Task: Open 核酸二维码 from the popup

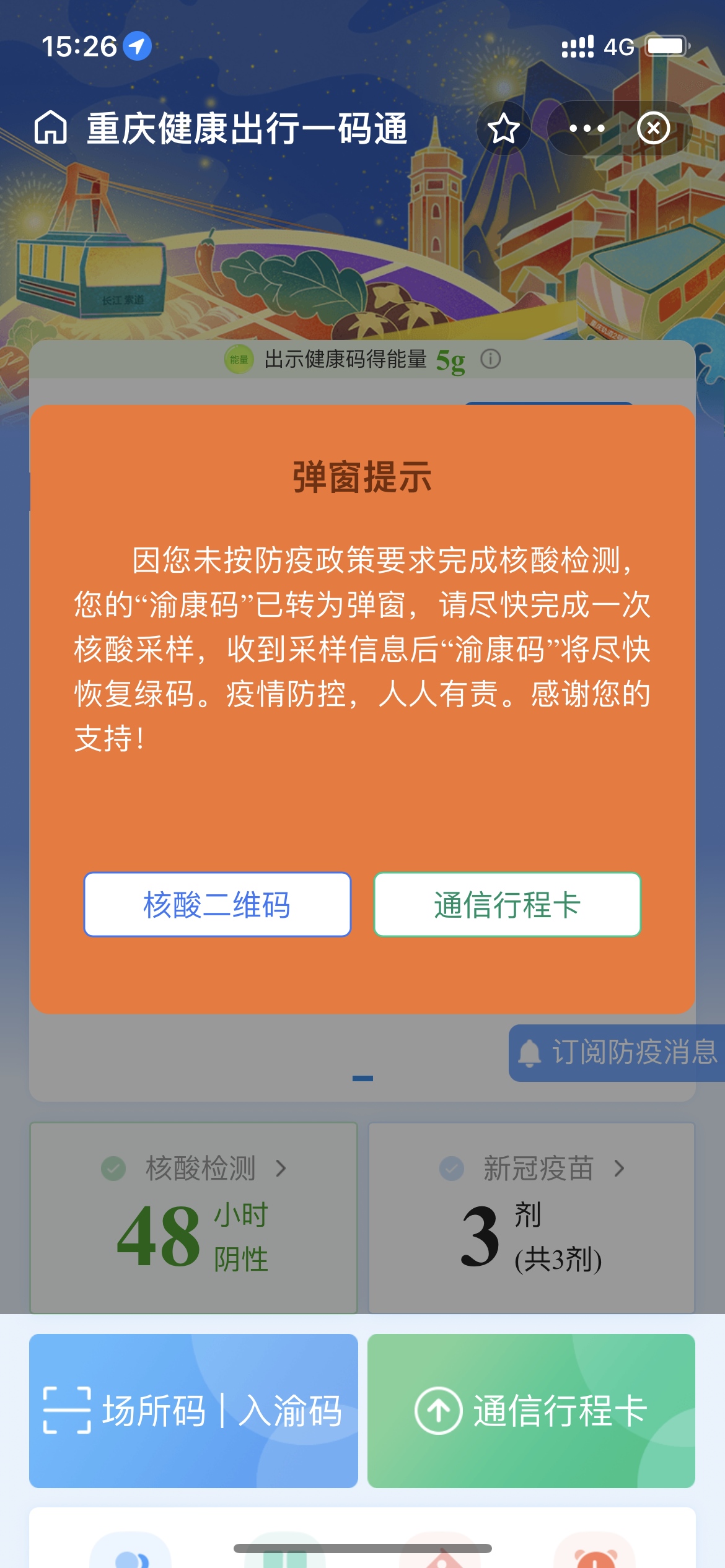Action: (x=217, y=905)
